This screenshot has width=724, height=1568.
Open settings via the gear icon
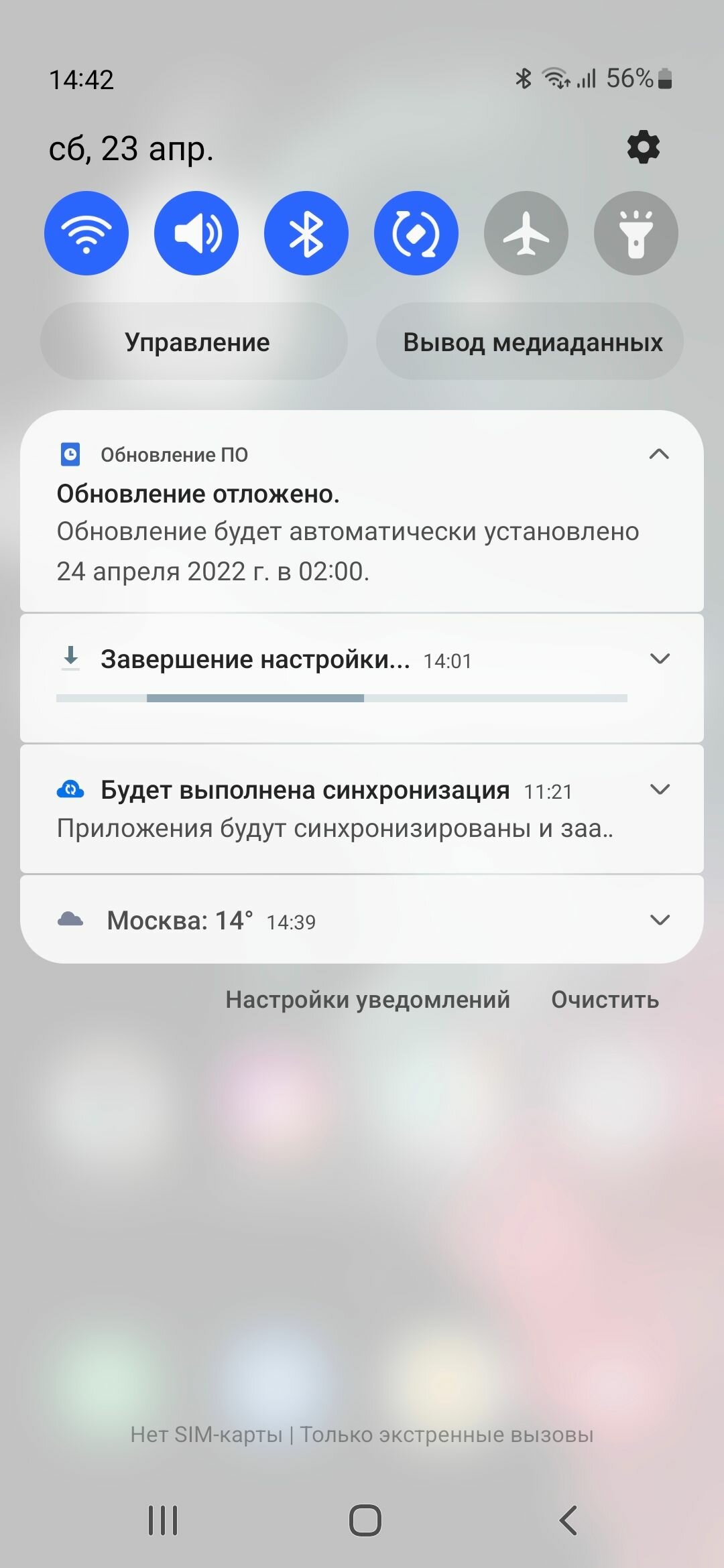[x=644, y=147]
